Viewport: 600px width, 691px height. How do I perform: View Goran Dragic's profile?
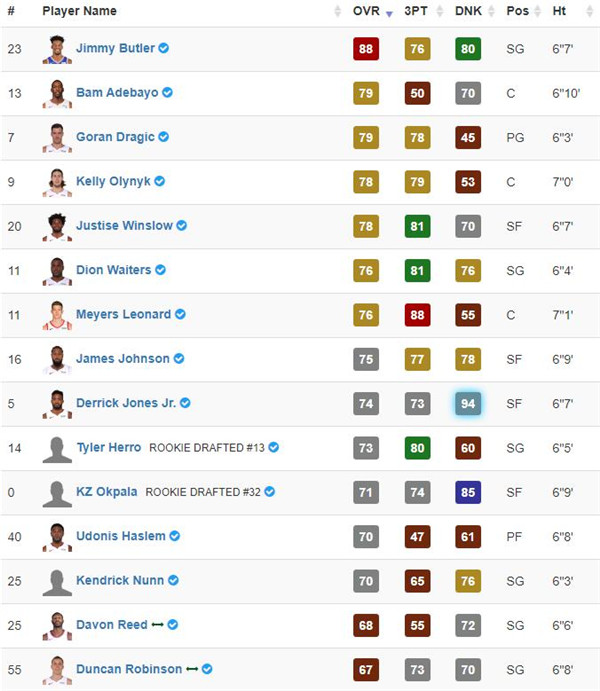pos(115,137)
